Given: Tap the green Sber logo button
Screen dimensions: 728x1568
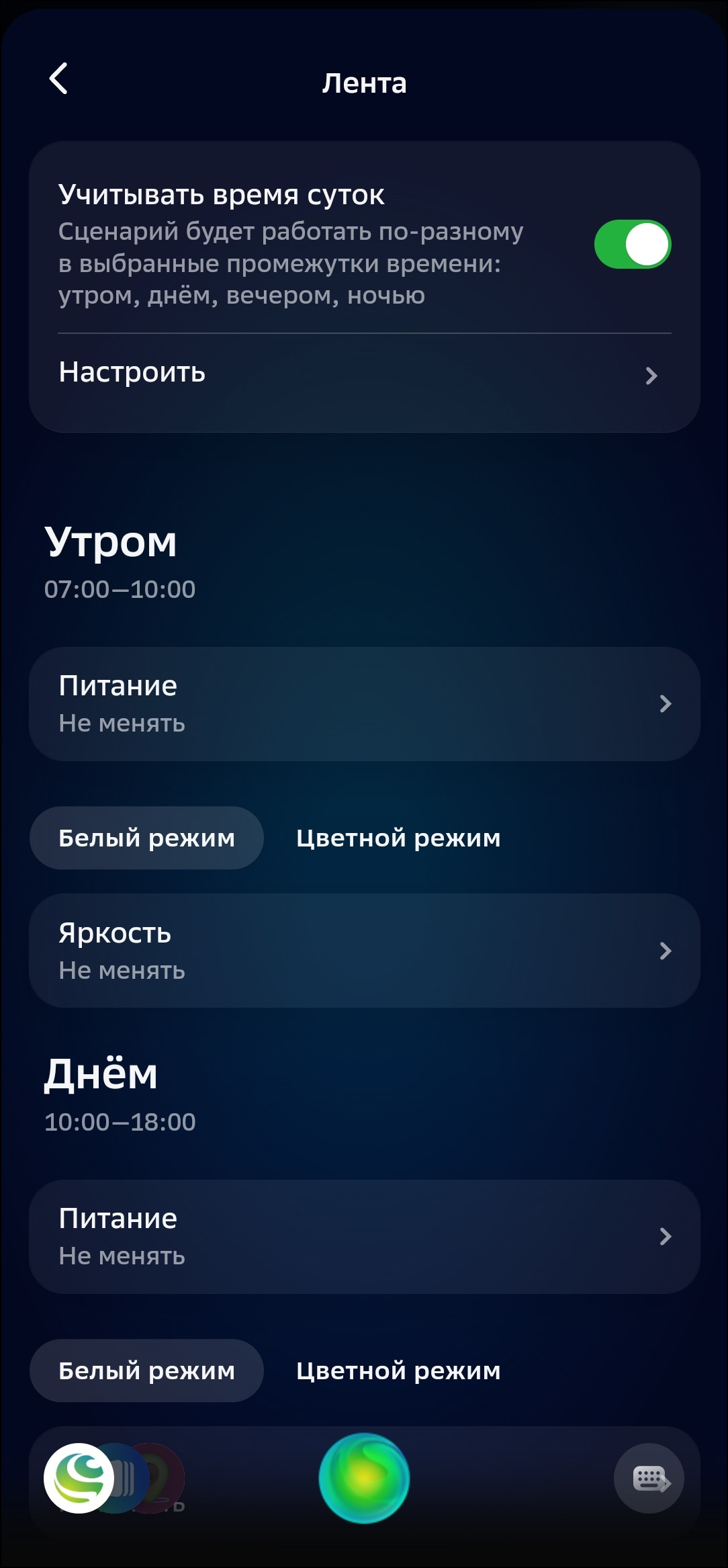Looking at the screenshot, I should tap(79, 1478).
